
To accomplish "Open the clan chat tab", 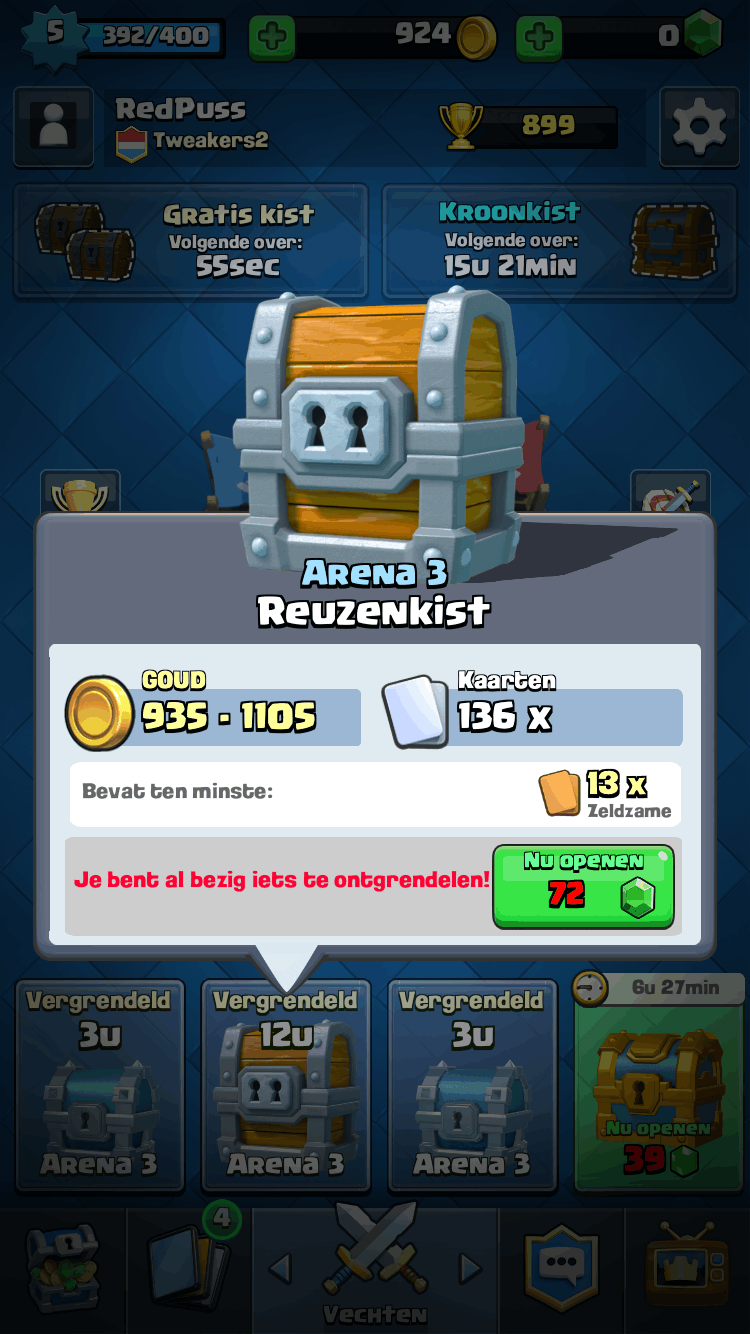I will pos(560,1268).
